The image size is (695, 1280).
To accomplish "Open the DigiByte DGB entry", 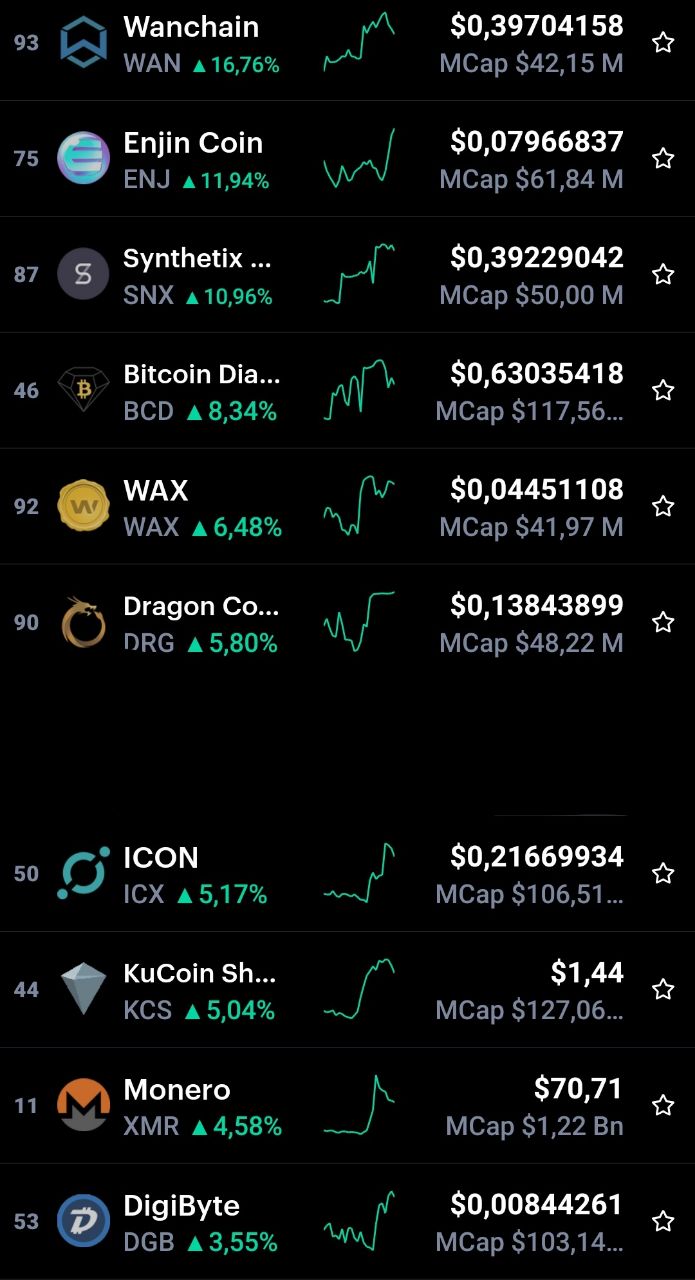I will pos(347,1222).
